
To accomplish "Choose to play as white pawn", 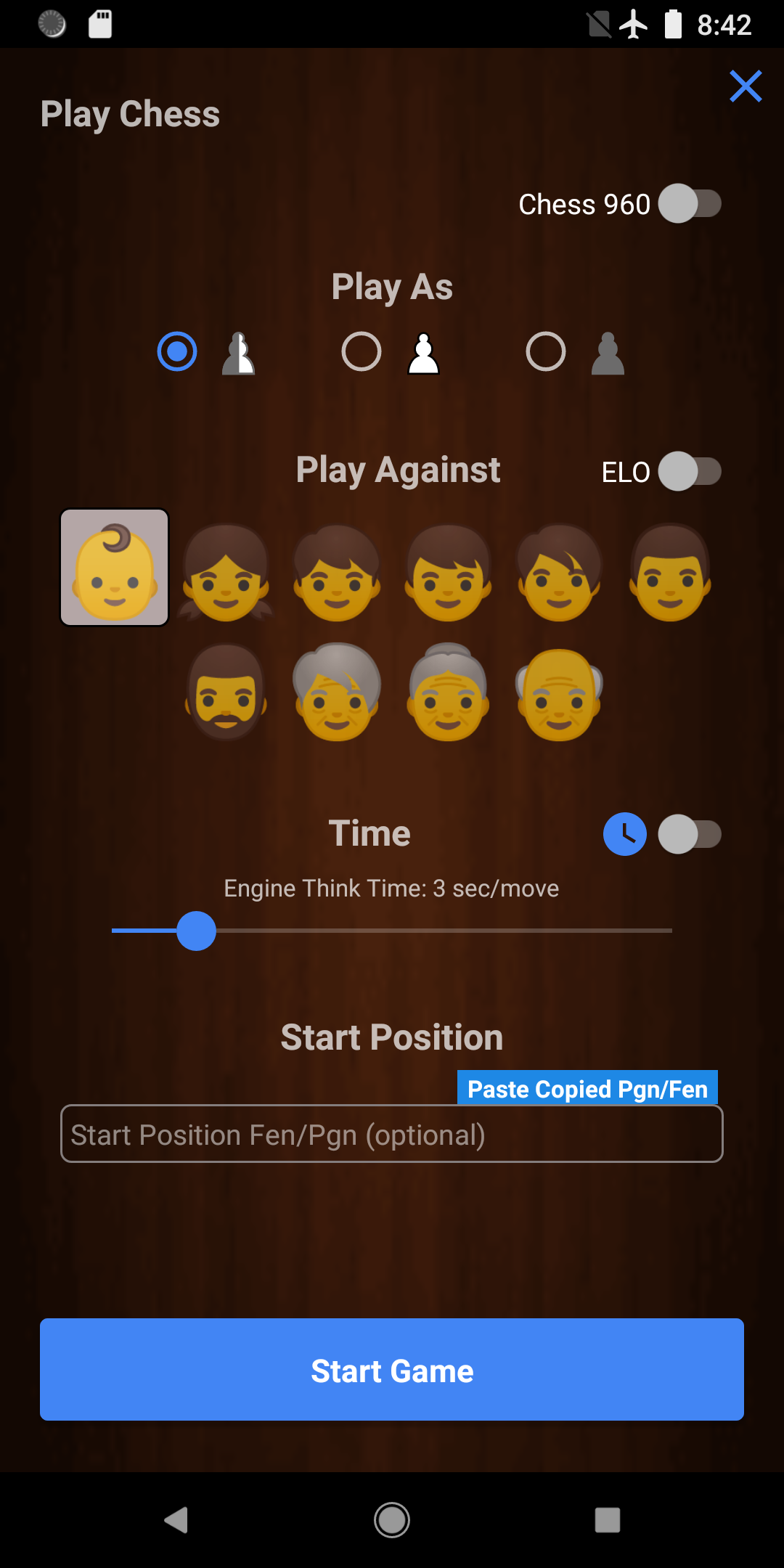I will coord(362,352).
